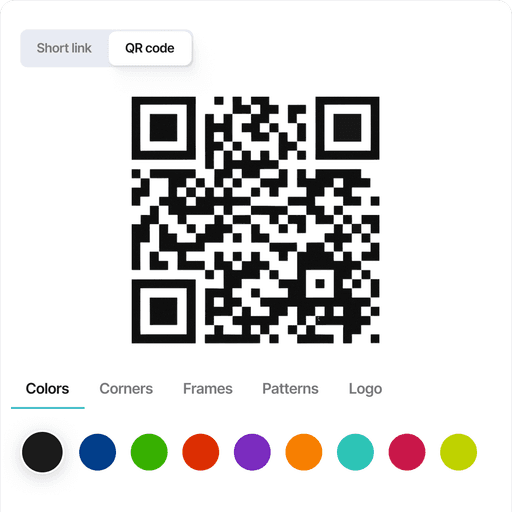Select the QR code segment
512x512 pixels.
150,48
